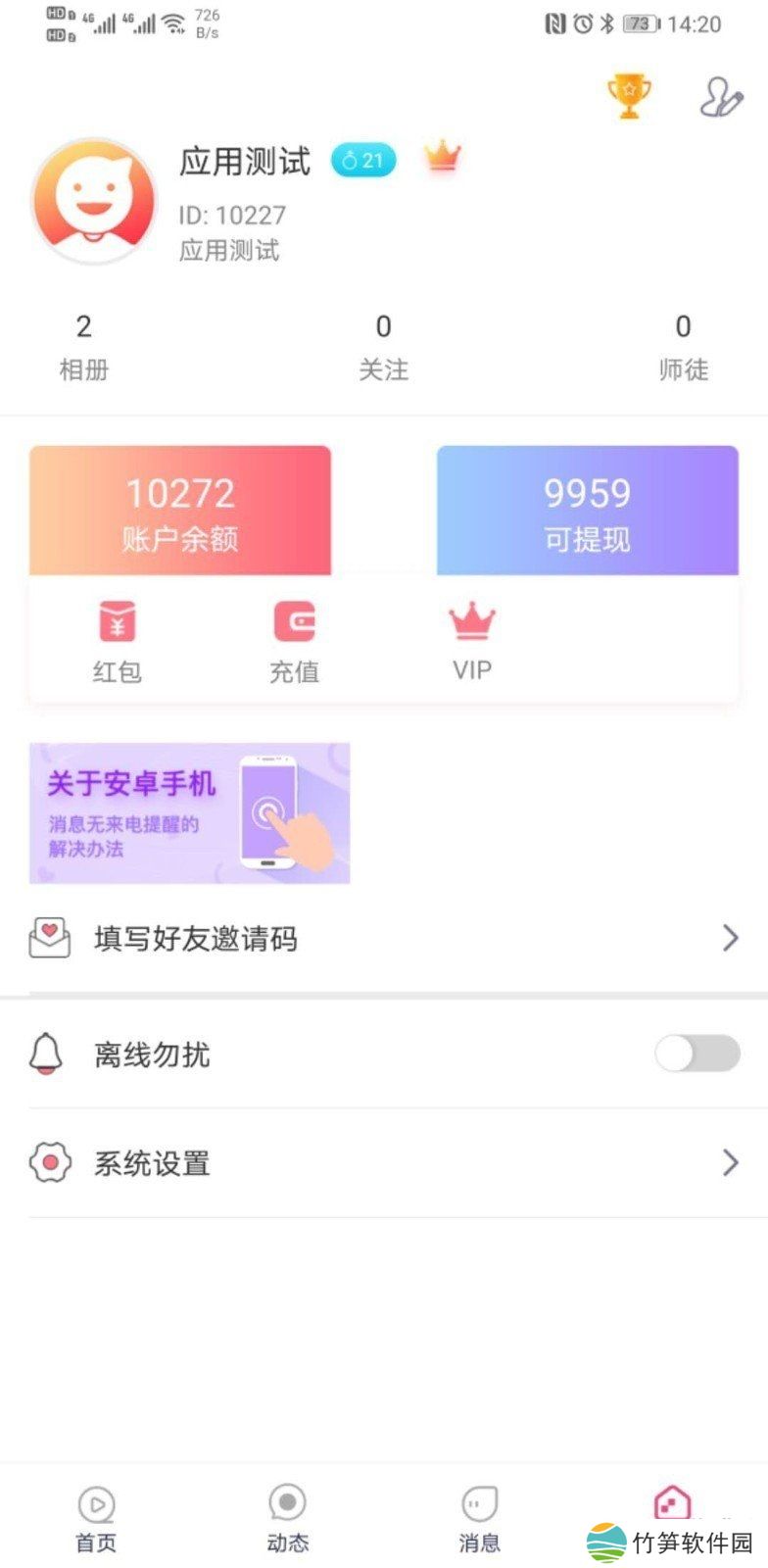768x1568 pixels.
Task: Open the trophy ranking icon
Action: pos(629,96)
